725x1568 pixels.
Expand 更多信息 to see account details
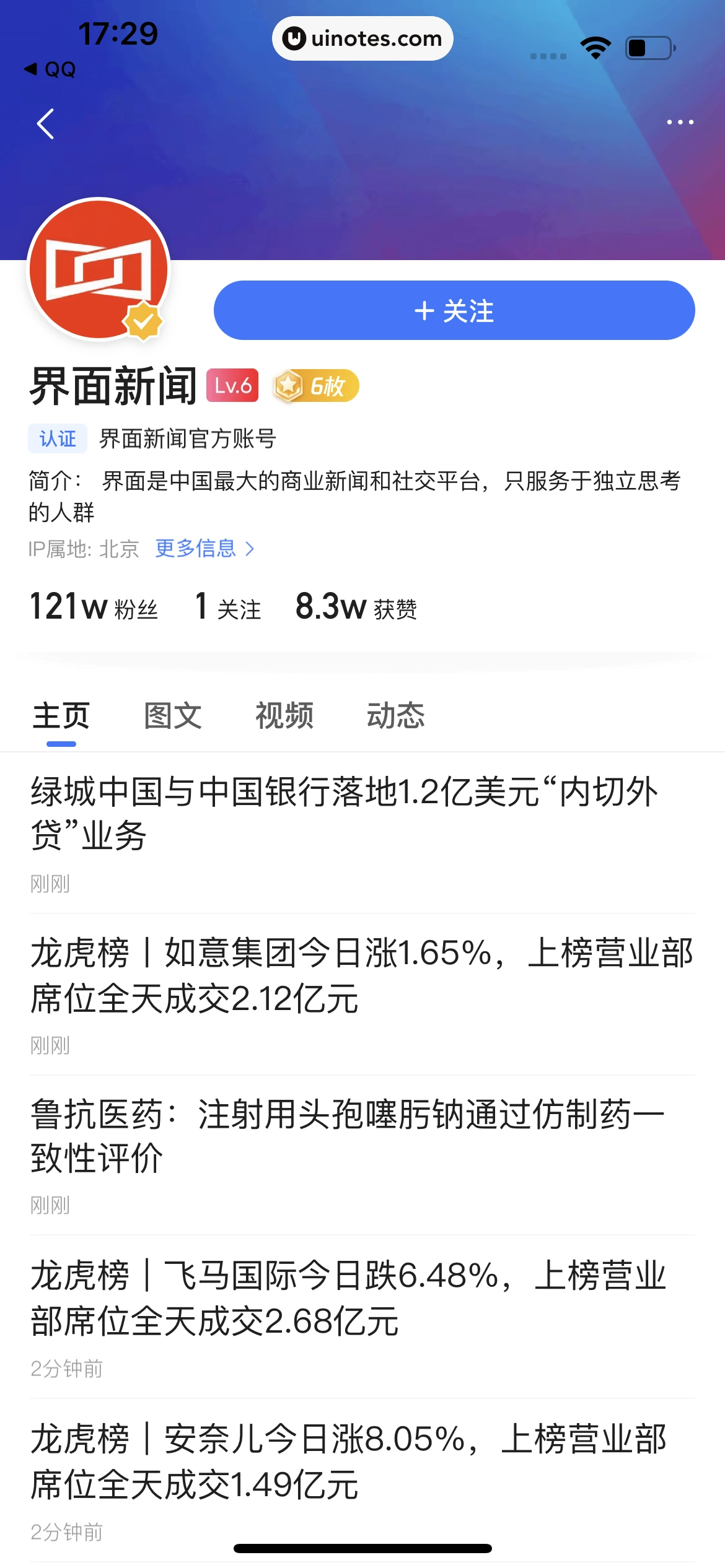pos(196,549)
